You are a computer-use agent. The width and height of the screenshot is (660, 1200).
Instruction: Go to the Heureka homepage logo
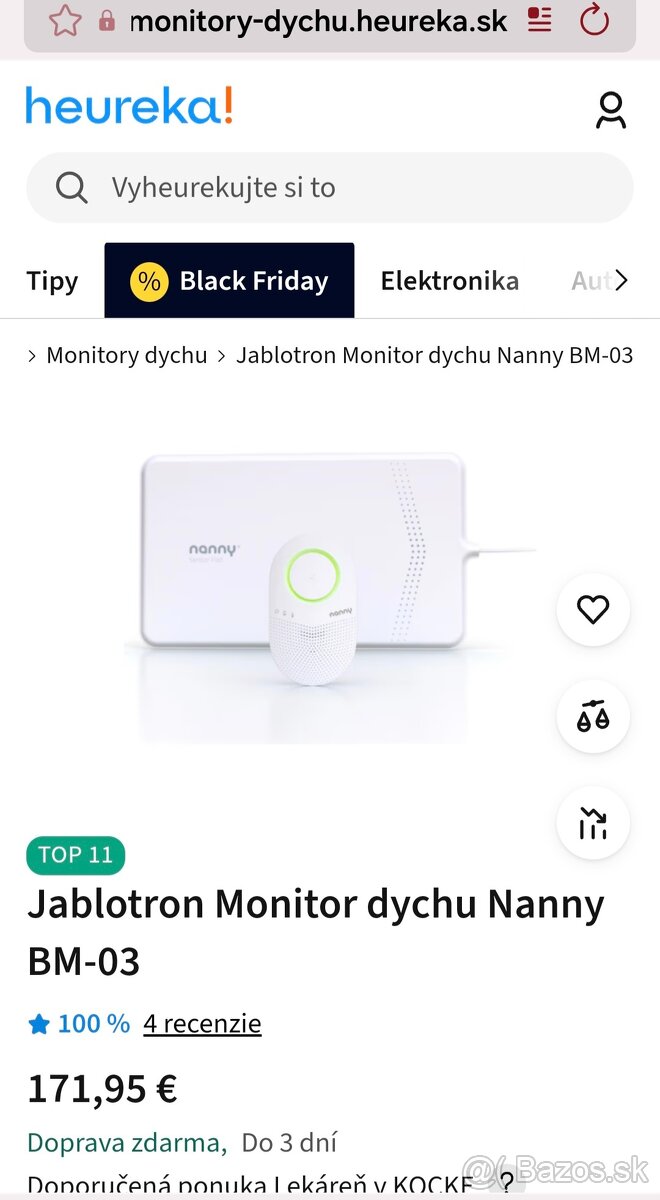[x=129, y=107]
